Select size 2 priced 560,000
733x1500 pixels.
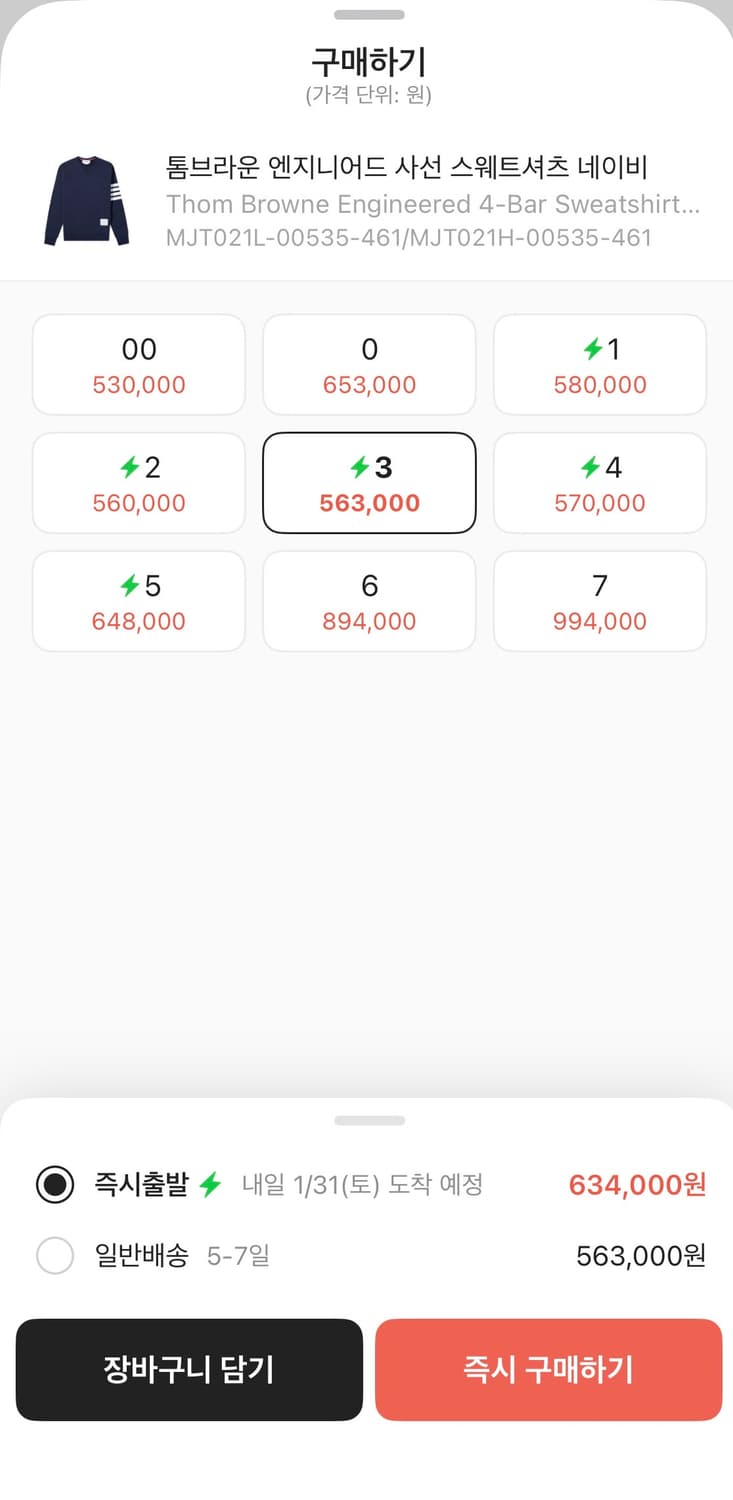click(x=139, y=483)
